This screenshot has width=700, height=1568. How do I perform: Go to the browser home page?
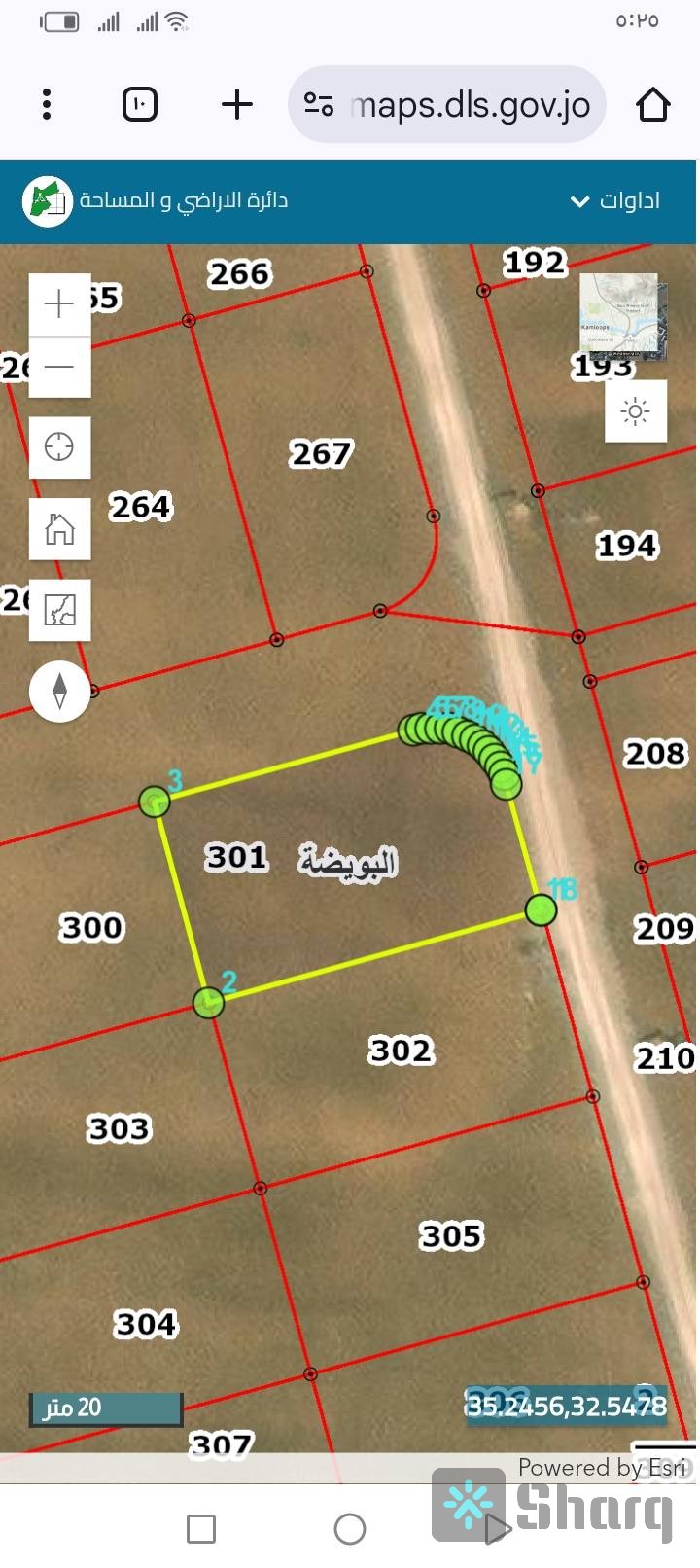click(x=653, y=104)
